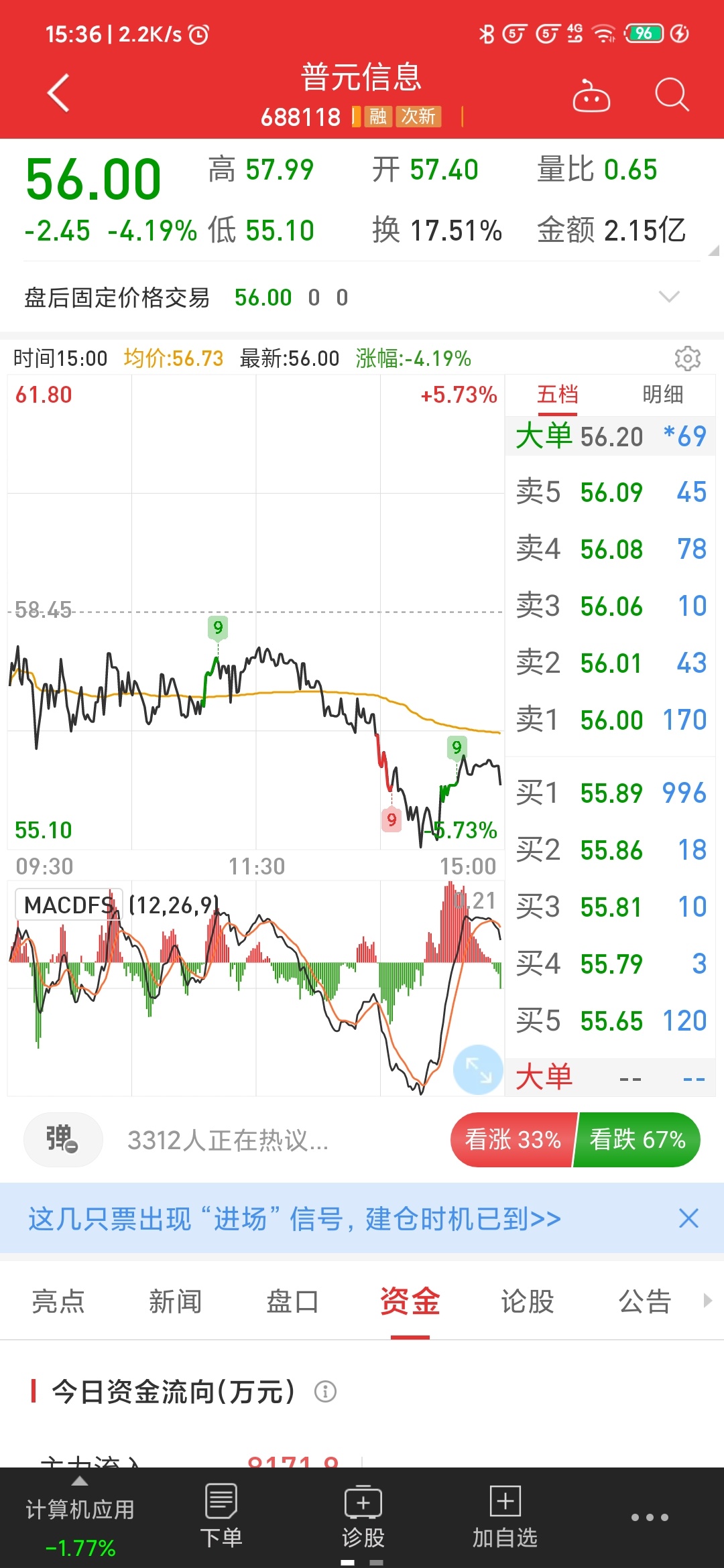724x1568 pixels.
Task: Toggle the 弹 barrage button
Action: (x=63, y=1140)
